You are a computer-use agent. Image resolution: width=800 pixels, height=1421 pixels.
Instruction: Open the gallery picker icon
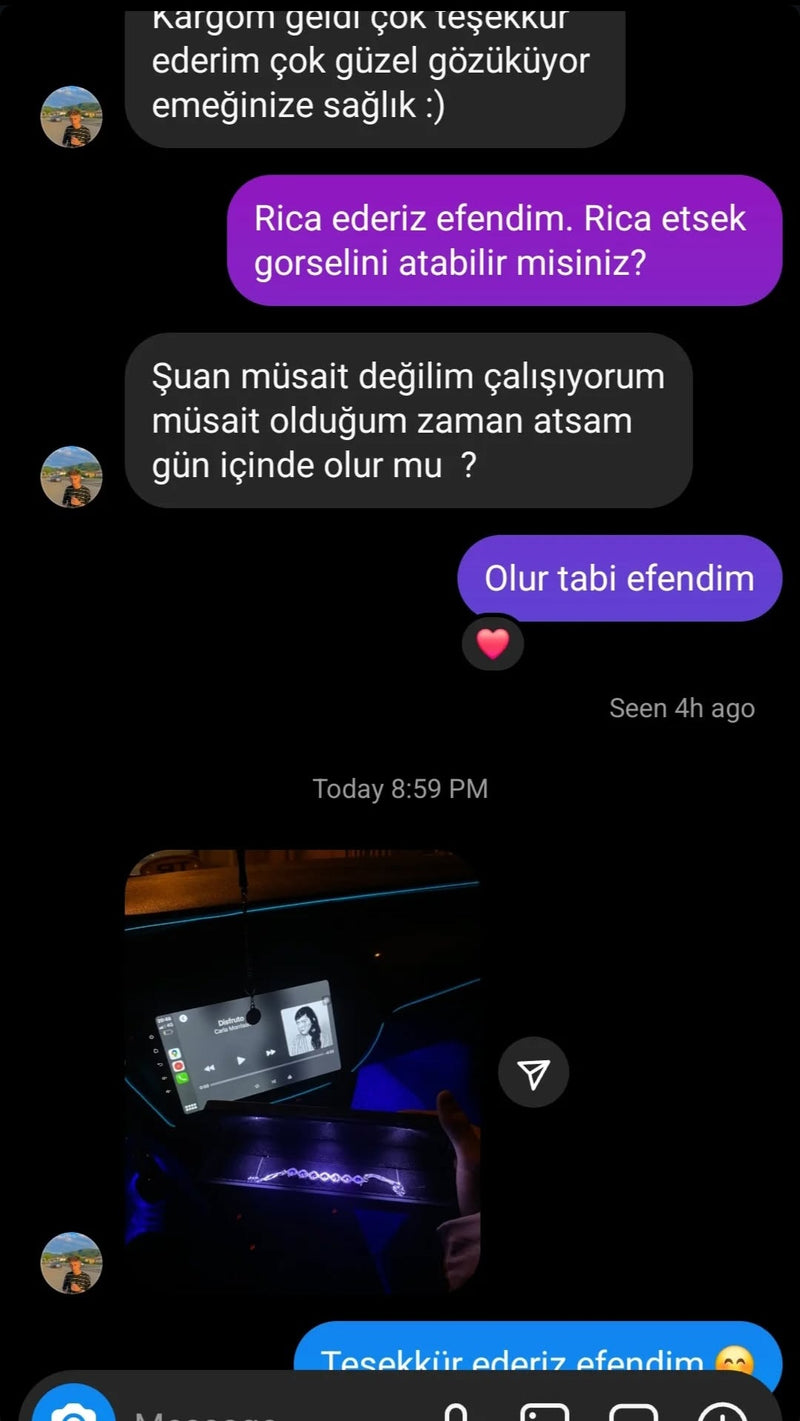pos(545,1414)
